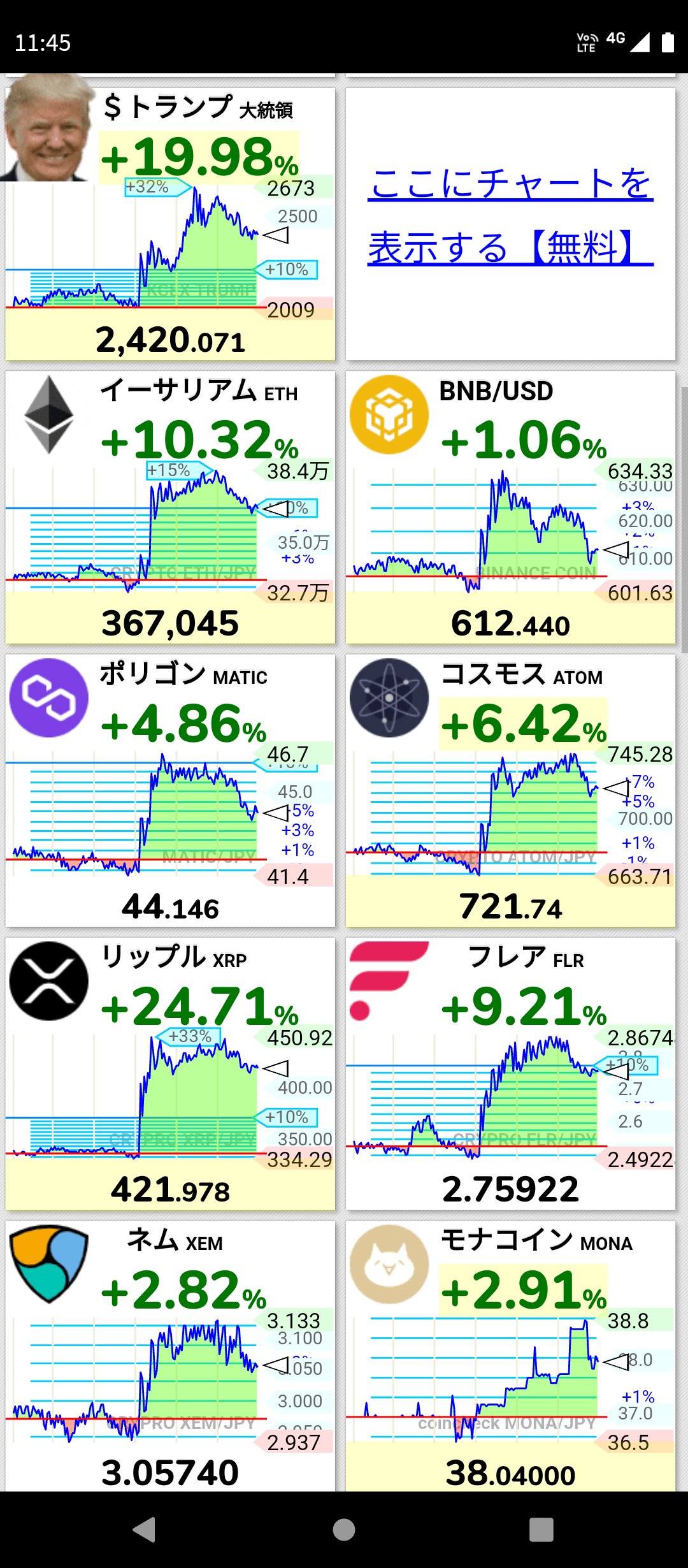The width and height of the screenshot is (688, 1568).
Task: Go back with the system back button
Action: [145, 1529]
